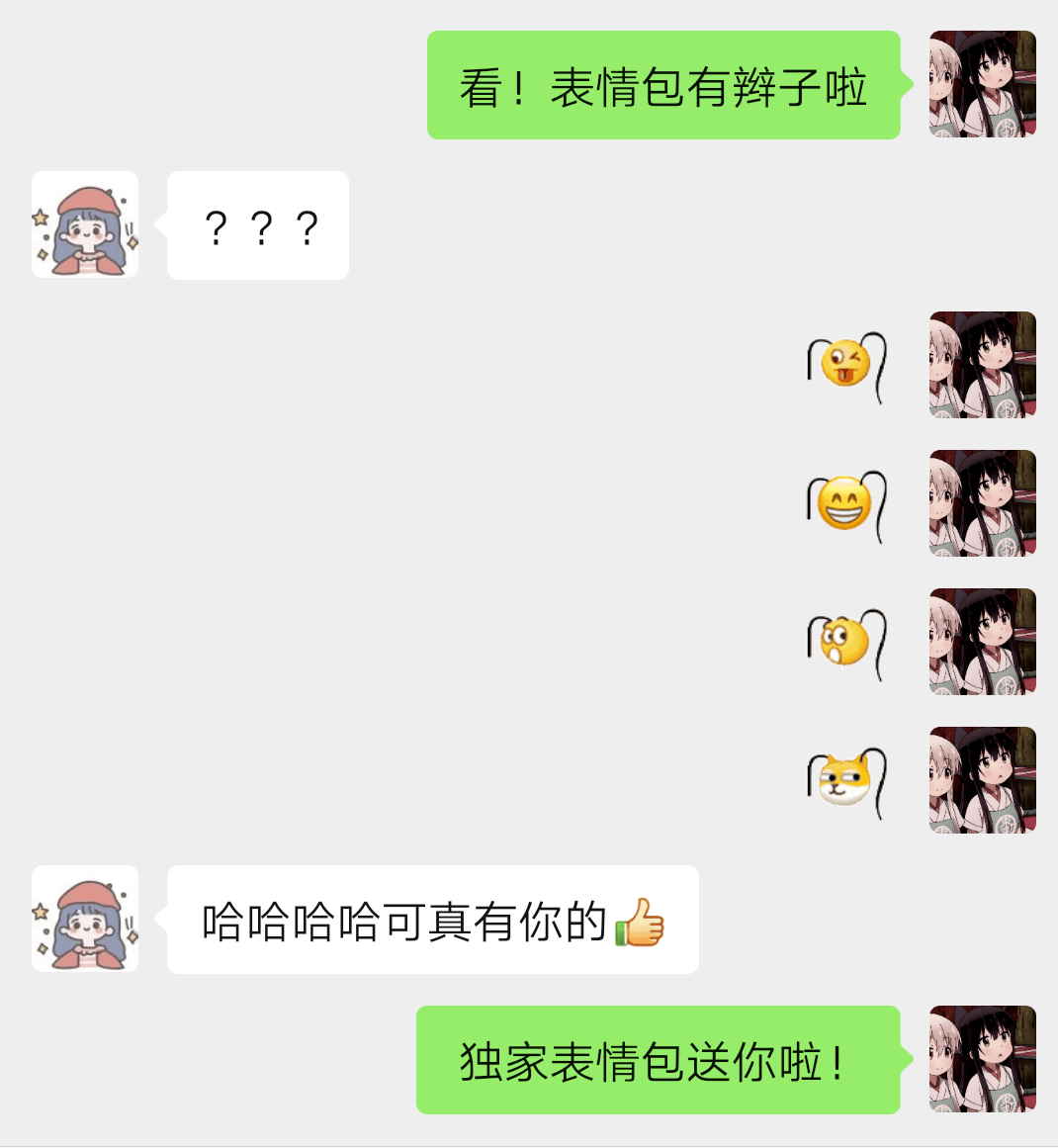Open the avatar next to "独家表情包送你啦！"
This screenshot has height=1148, width=1058.
pos(982,1059)
